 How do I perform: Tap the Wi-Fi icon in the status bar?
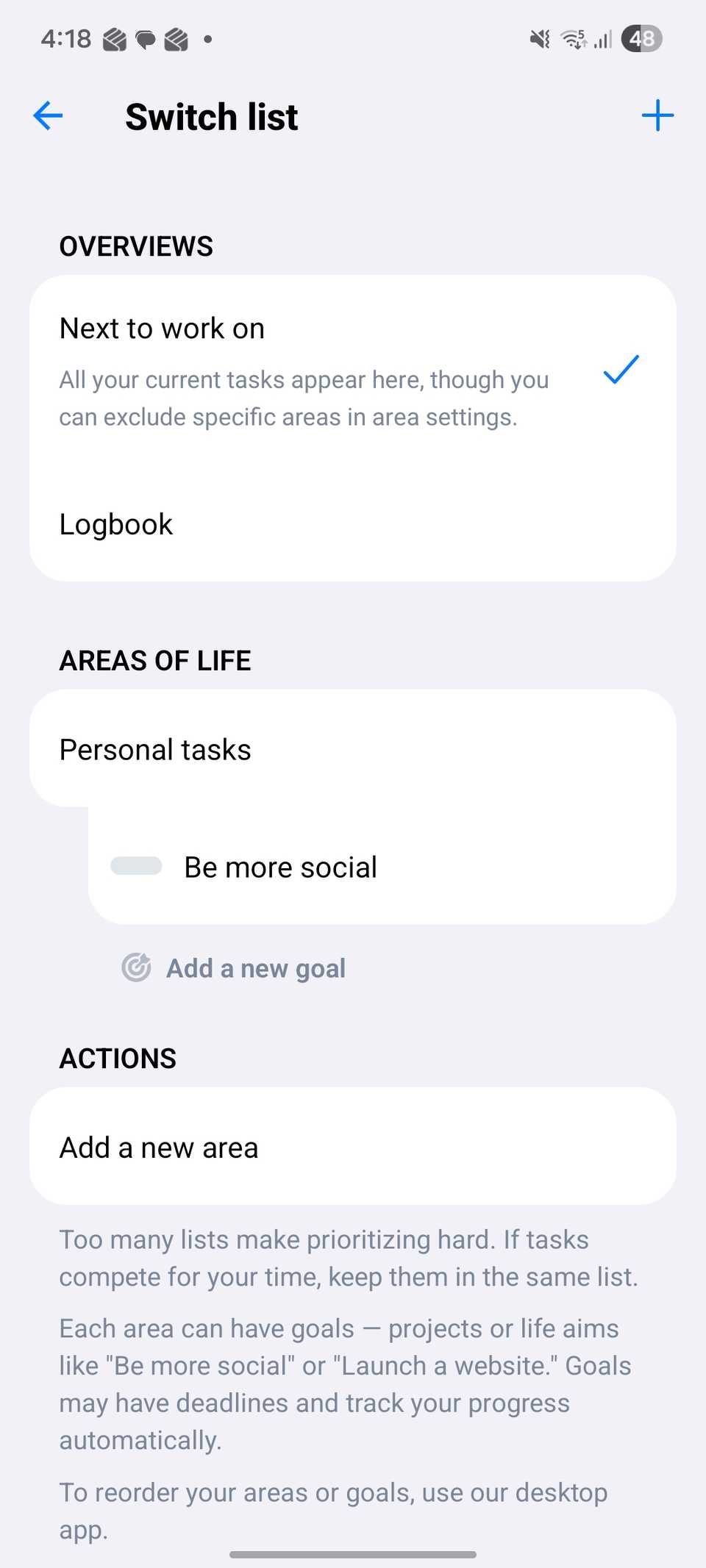572,39
